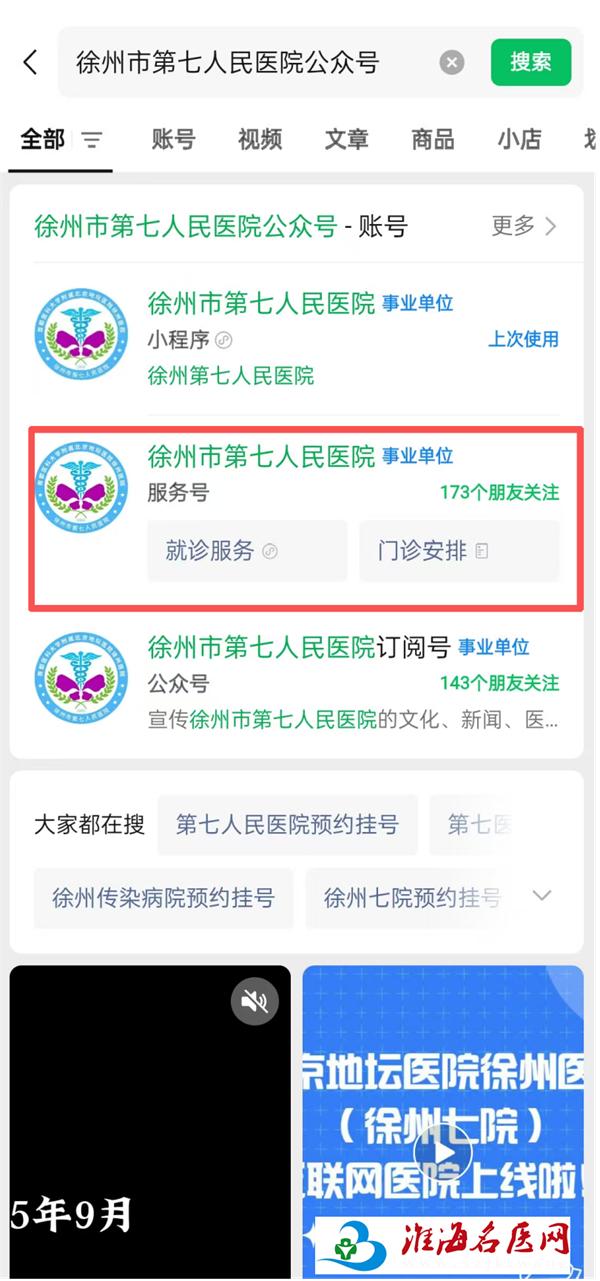Switch to the 文章 tab
600x1281 pixels.
click(346, 140)
